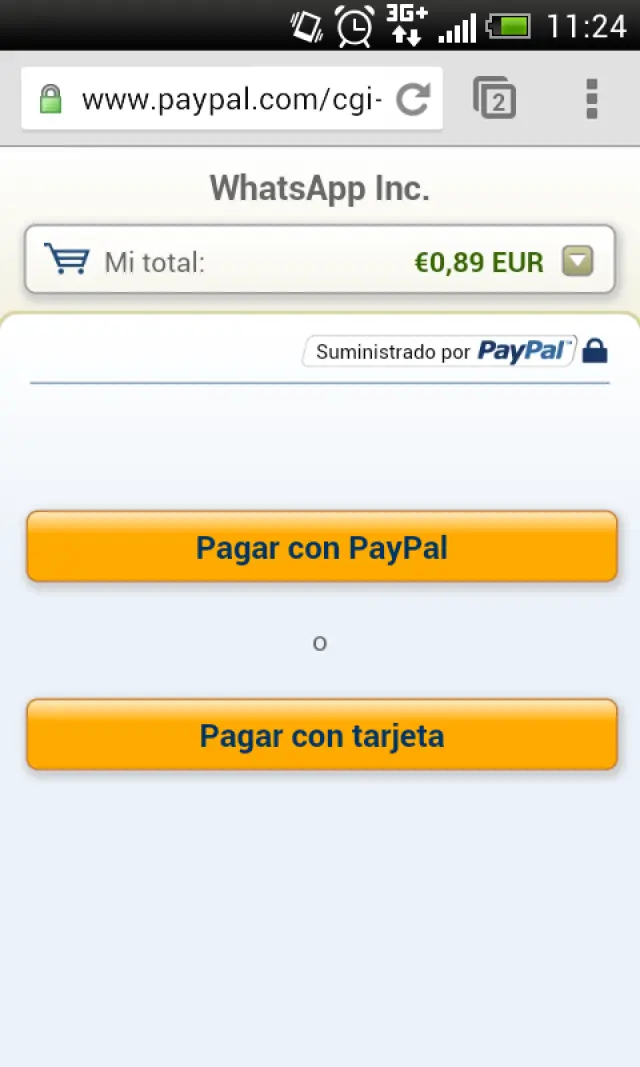Open the browser tabs switcher
The width and height of the screenshot is (640, 1067).
(494, 99)
